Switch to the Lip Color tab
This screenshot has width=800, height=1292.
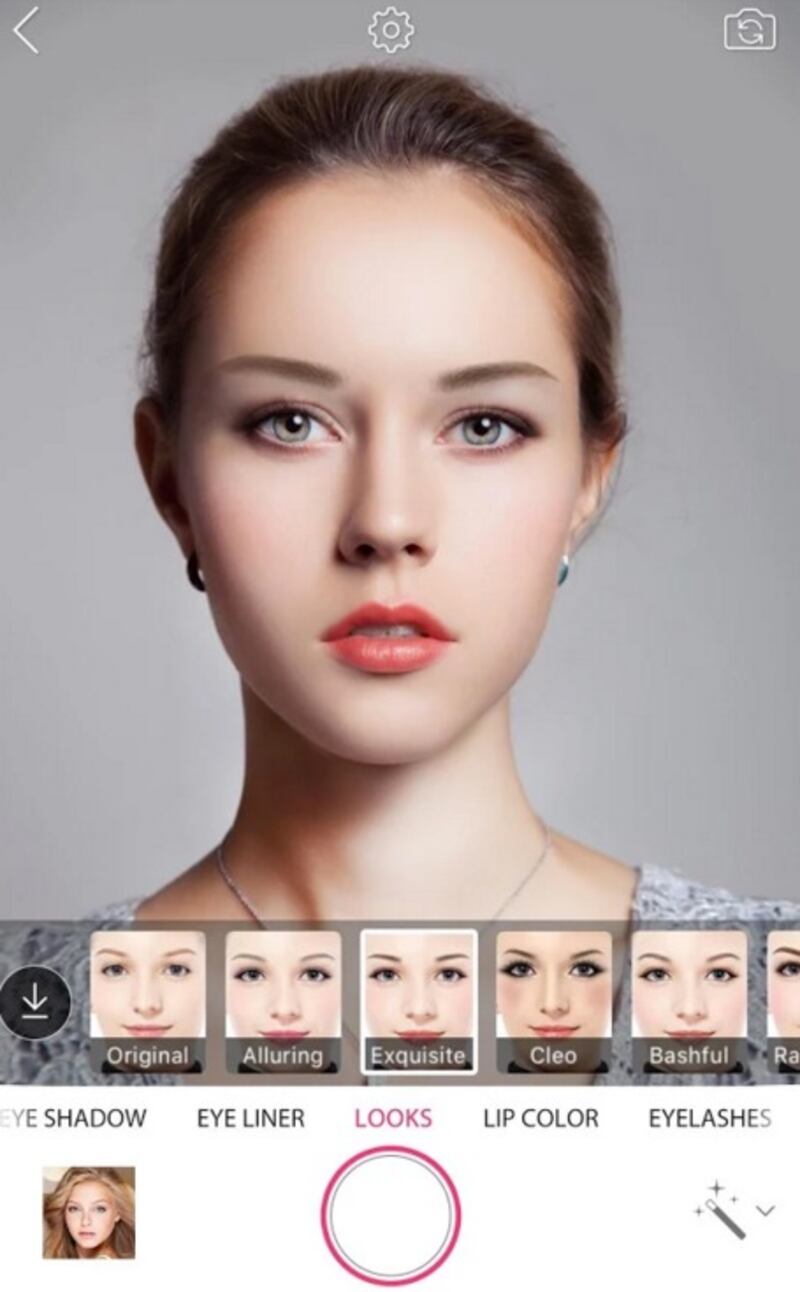[540, 1118]
